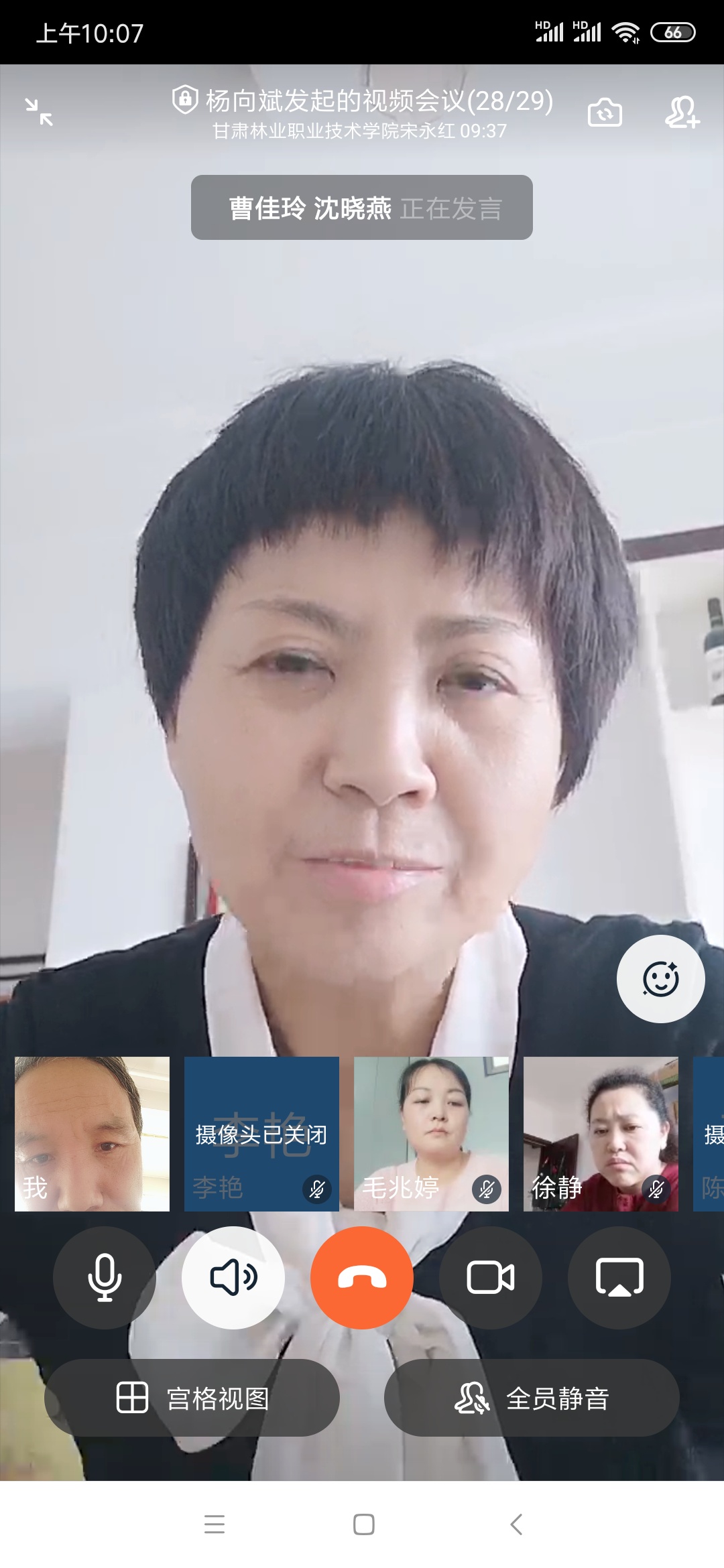Go back with the system back button
Screen dimensions: 724x1568
point(516,1524)
